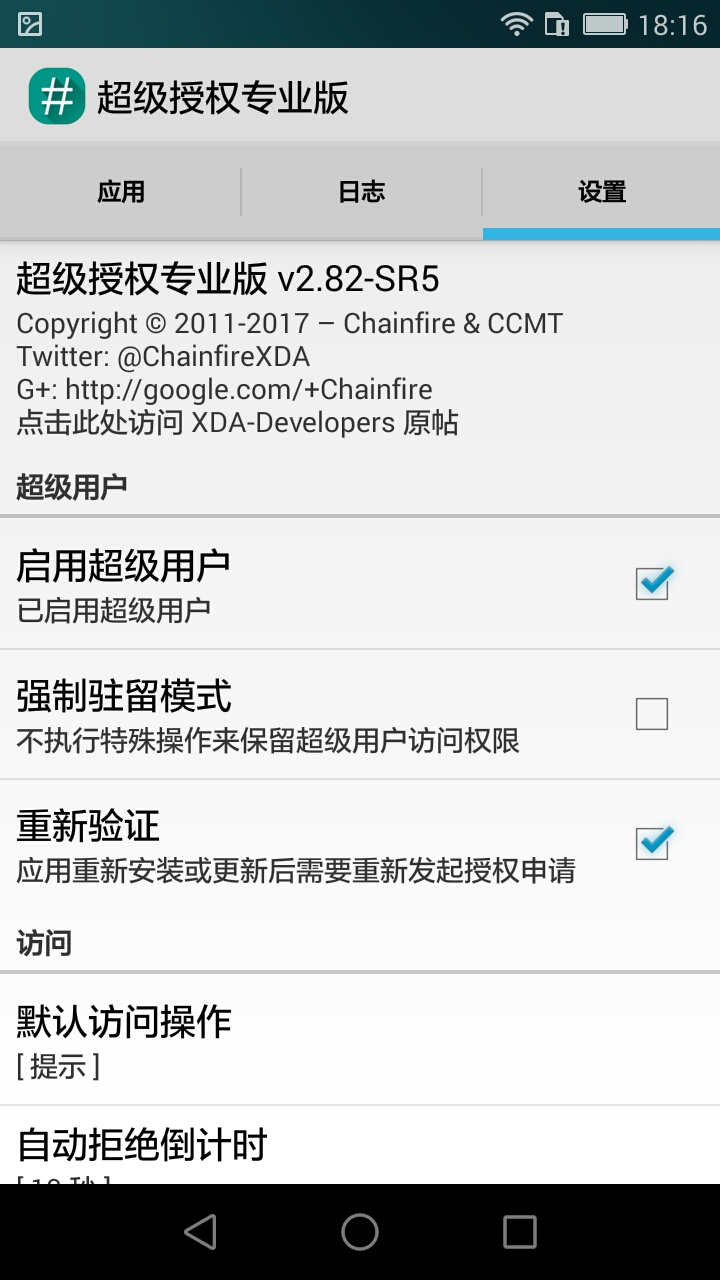The image size is (720, 1280).
Task: Open the XDA-Developers 原帖 link
Action: [x=238, y=423]
